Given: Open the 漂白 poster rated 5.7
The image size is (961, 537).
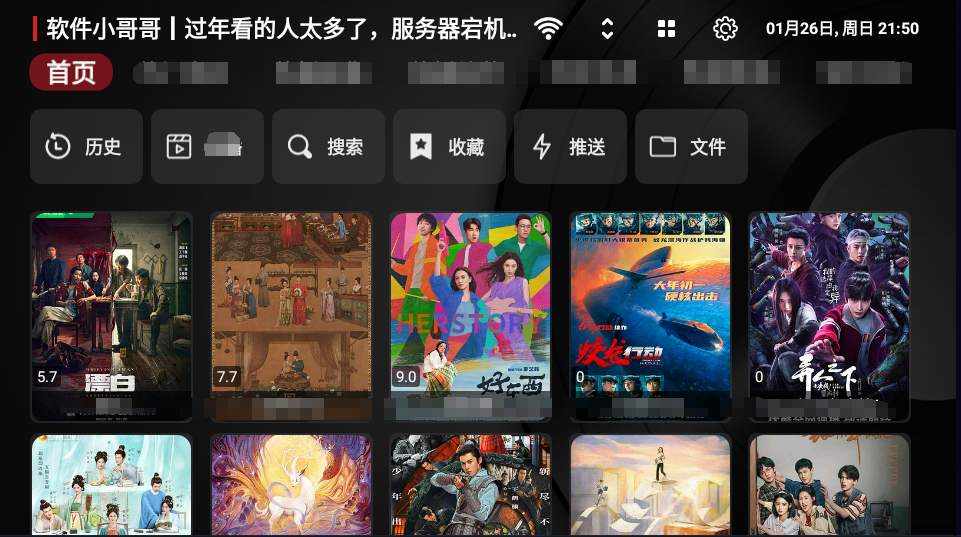Looking at the screenshot, I should point(111,310).
